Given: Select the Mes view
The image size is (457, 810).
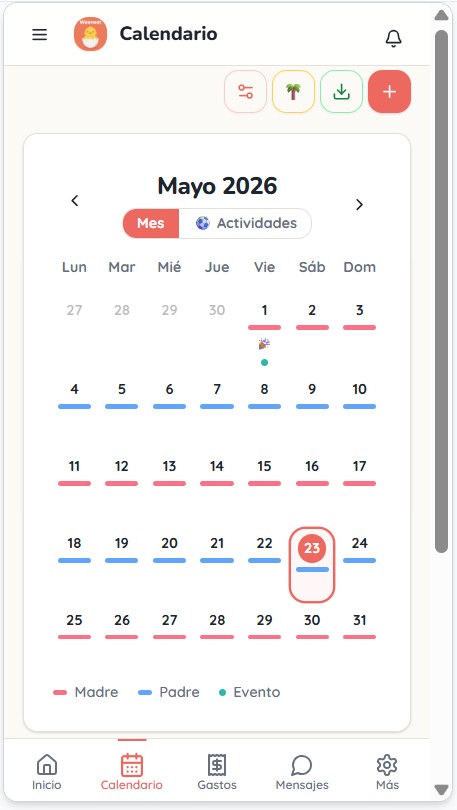Looking at the screenshot, I should (x=151, y=223).
